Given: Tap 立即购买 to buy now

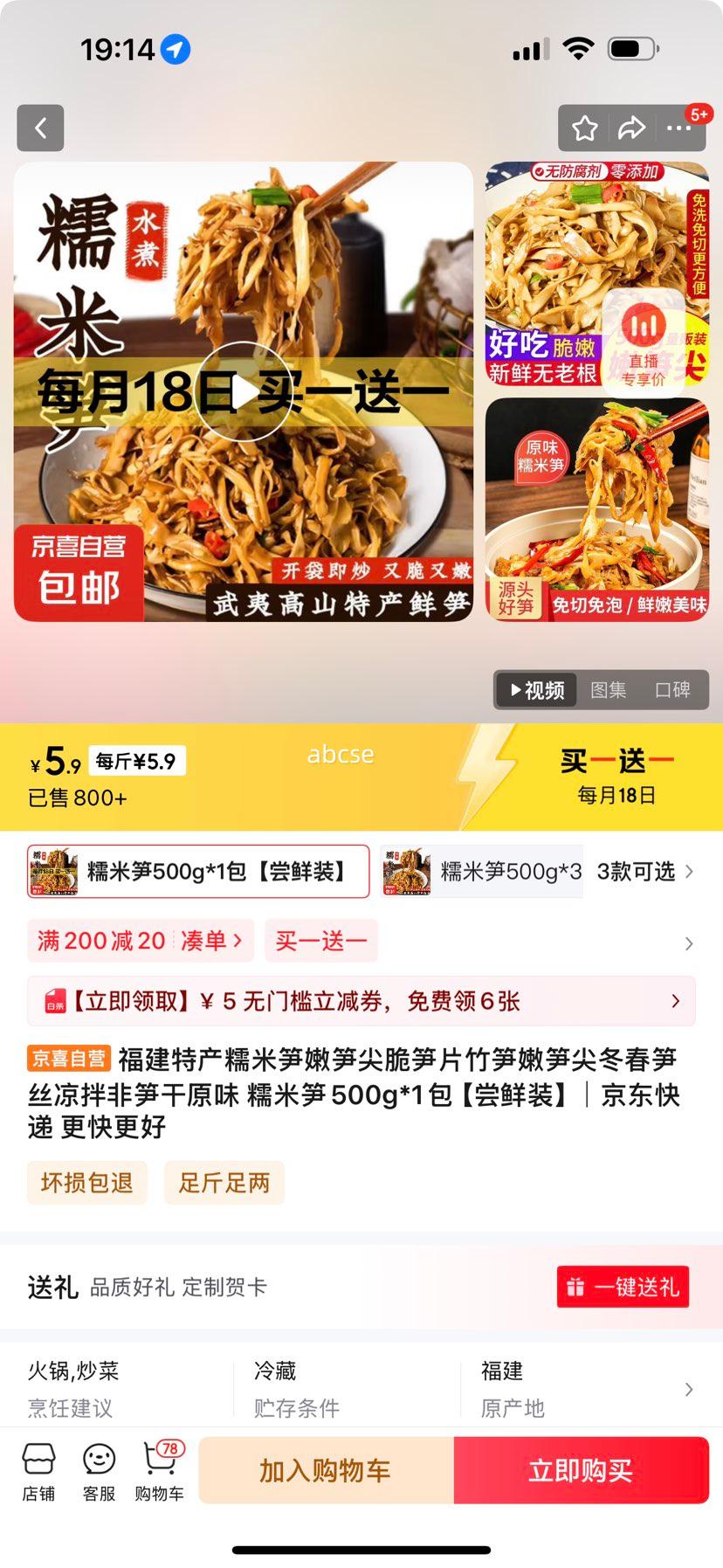Looking at the screenshot, I should click(x=581, y=1470).
